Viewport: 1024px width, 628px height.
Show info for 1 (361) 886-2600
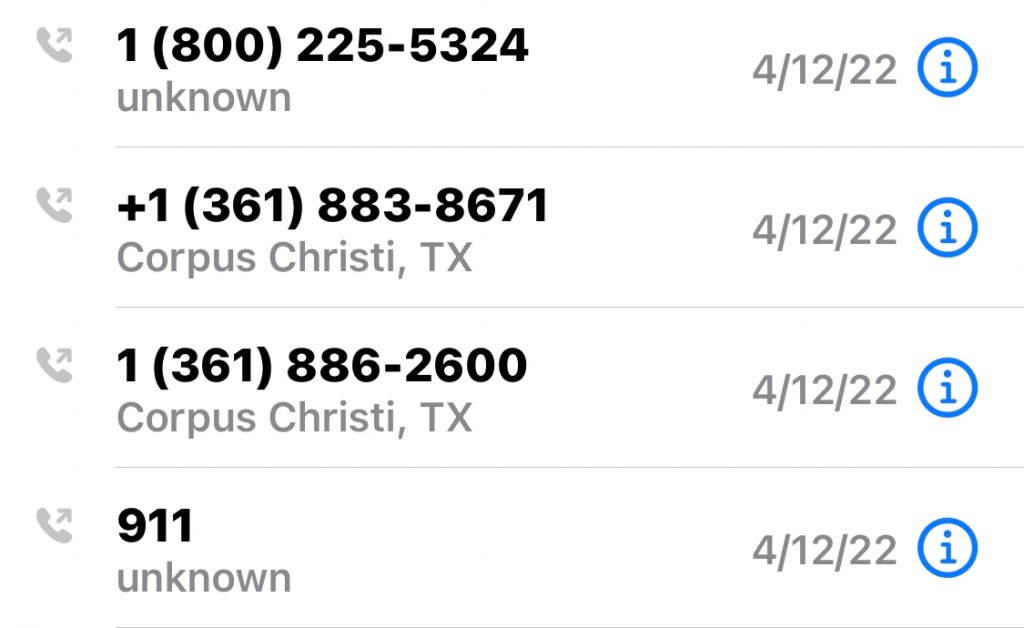pos(947,390)
